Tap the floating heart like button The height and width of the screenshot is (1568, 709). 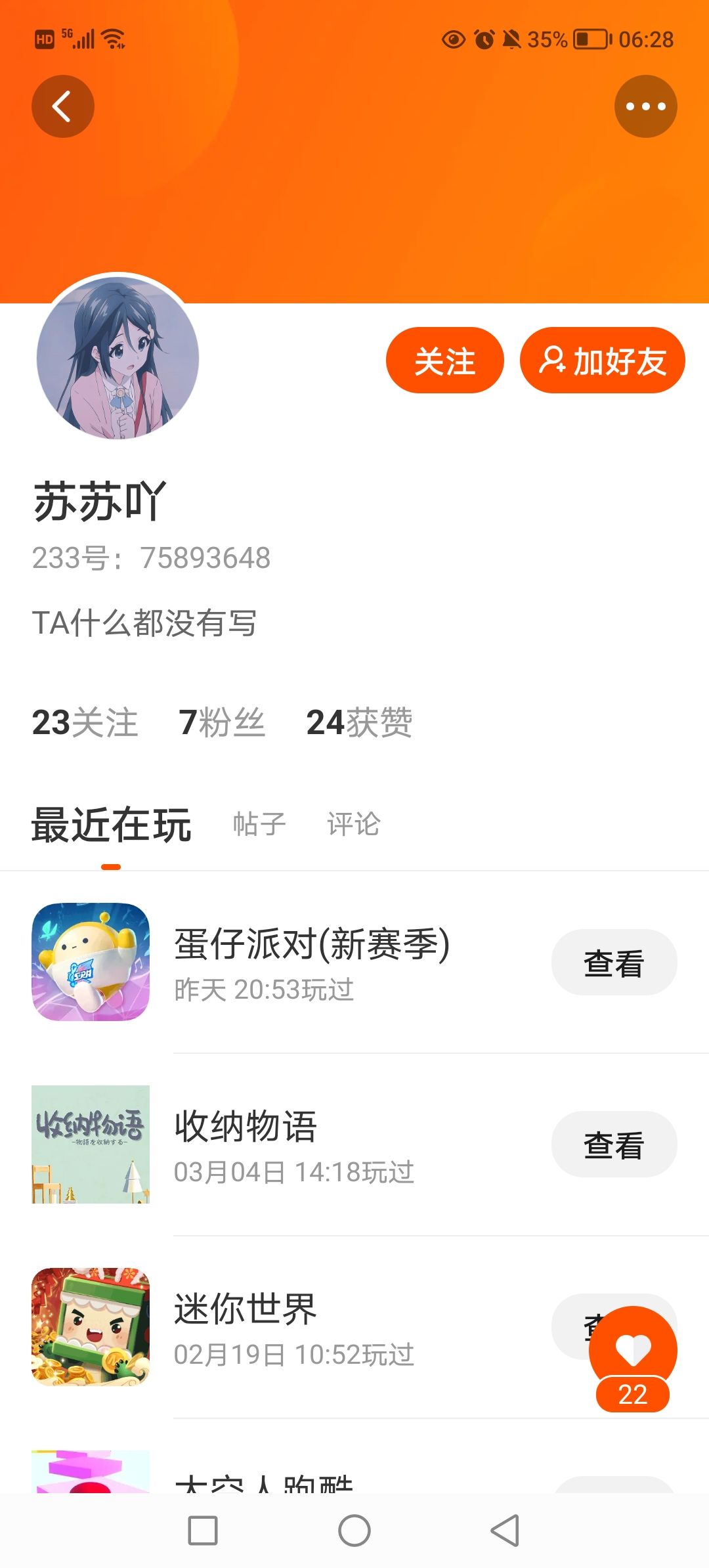(x=633, y=1350)
